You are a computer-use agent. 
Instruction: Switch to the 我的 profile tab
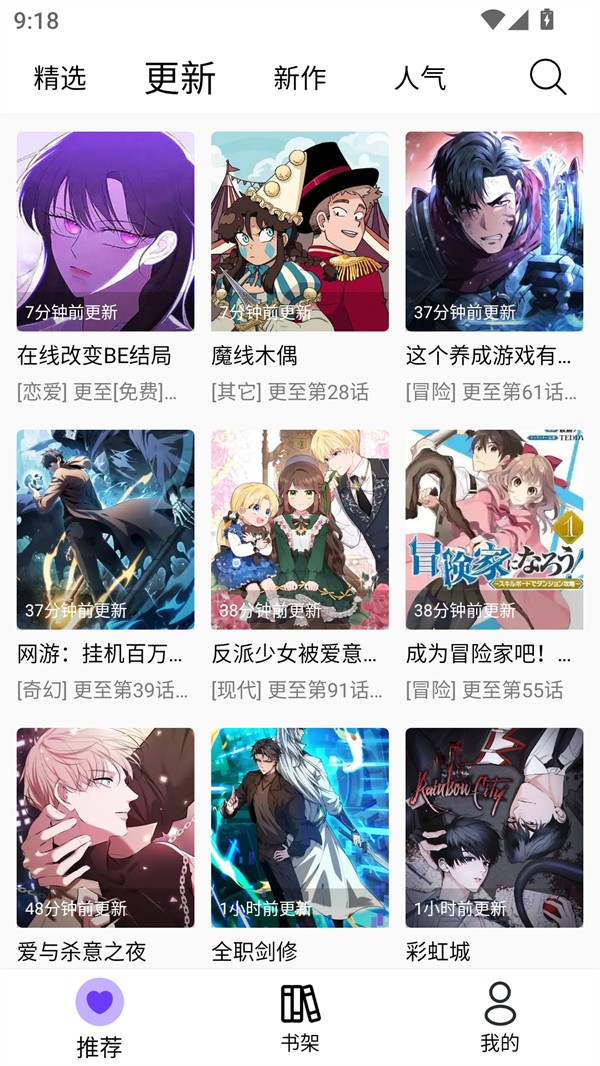[x=500, y=1018]
